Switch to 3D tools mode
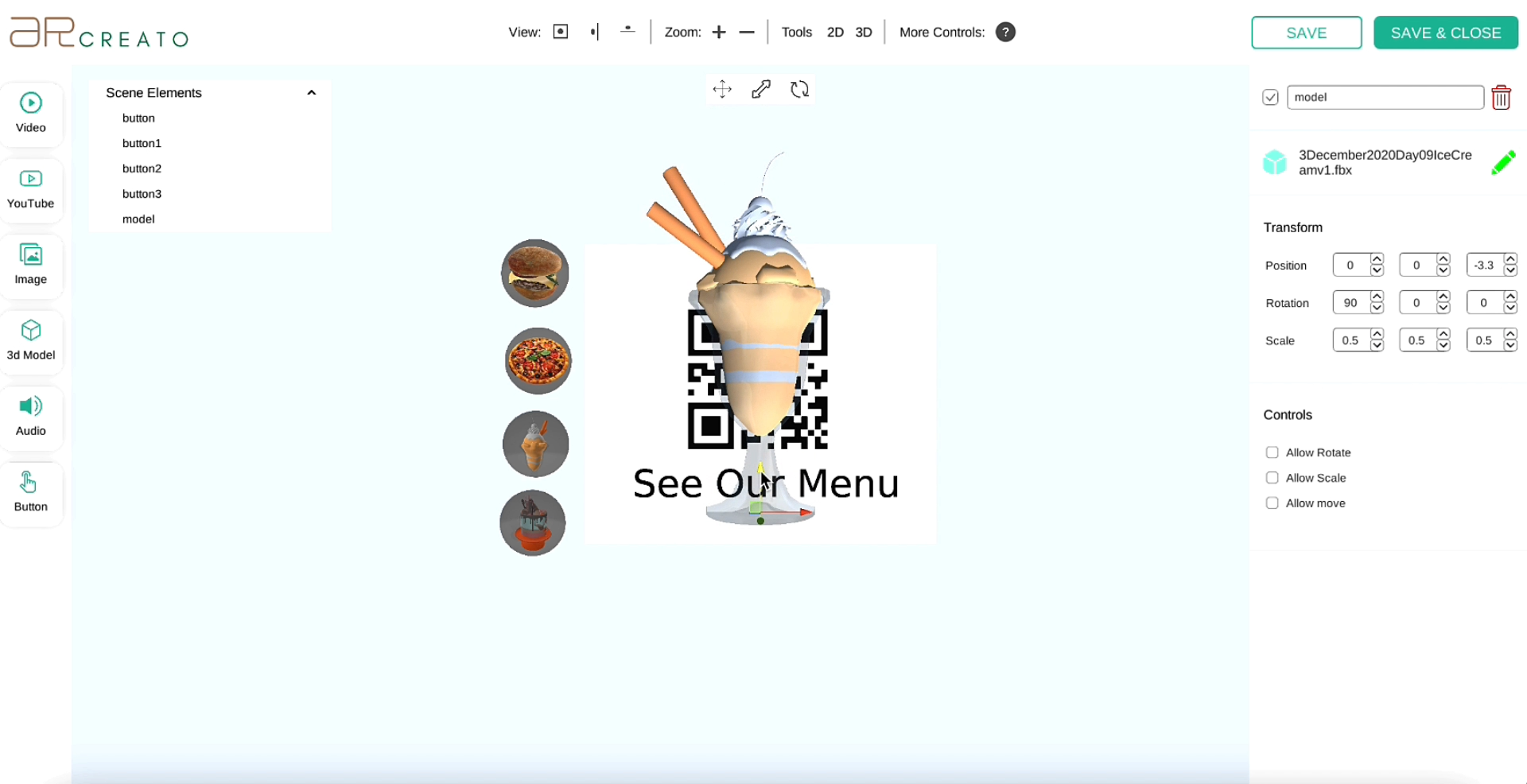The width and height of the screenshot is (1527, 784). coord(863,32)
